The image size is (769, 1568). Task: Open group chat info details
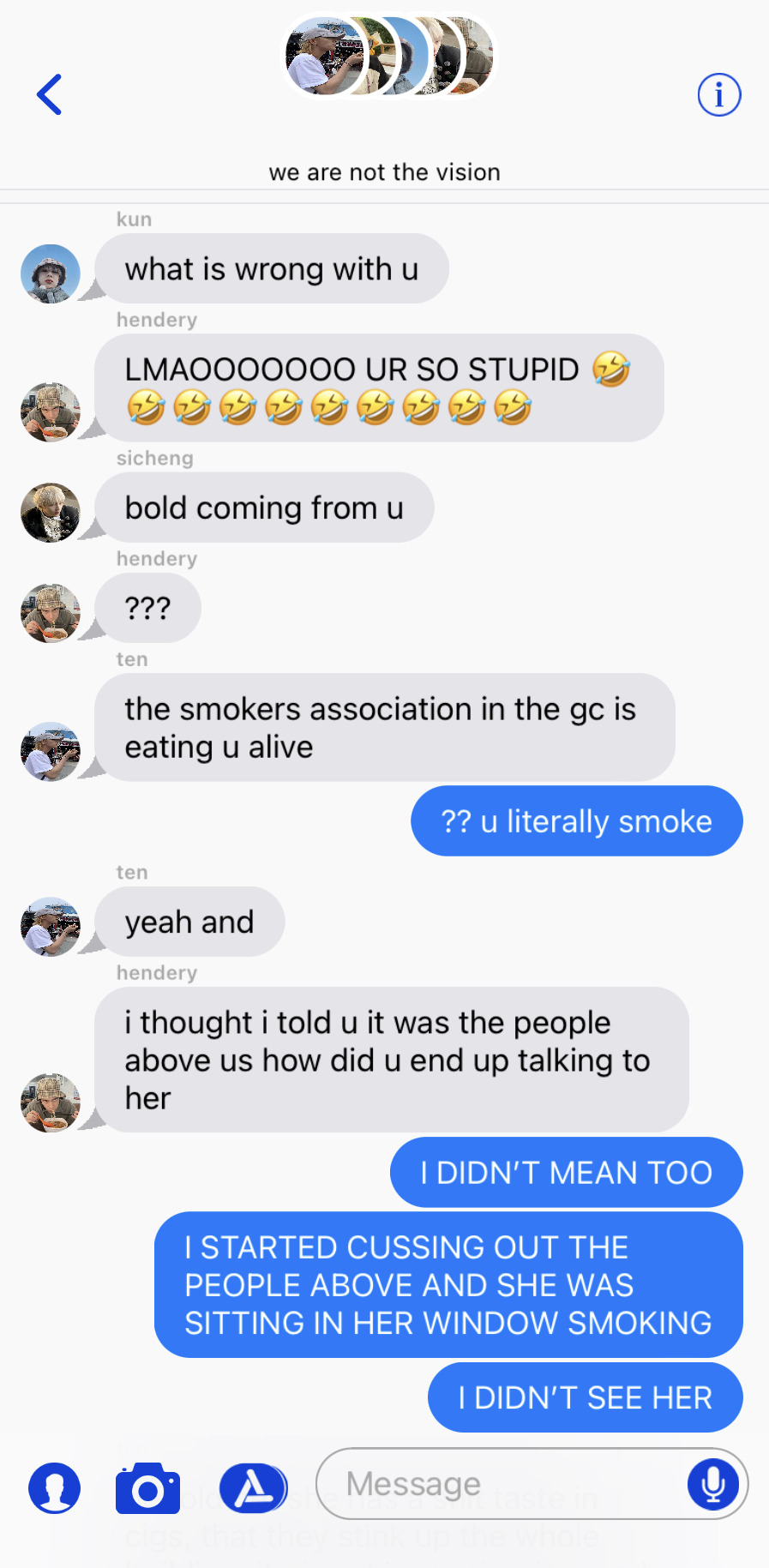click(x=718, y=94)
